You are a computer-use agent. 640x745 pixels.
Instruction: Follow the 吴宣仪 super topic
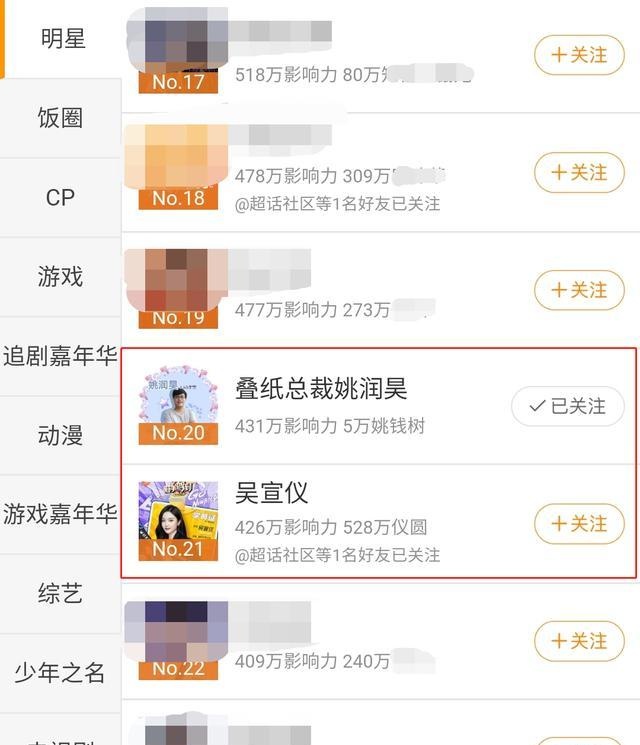pos(579,524)
